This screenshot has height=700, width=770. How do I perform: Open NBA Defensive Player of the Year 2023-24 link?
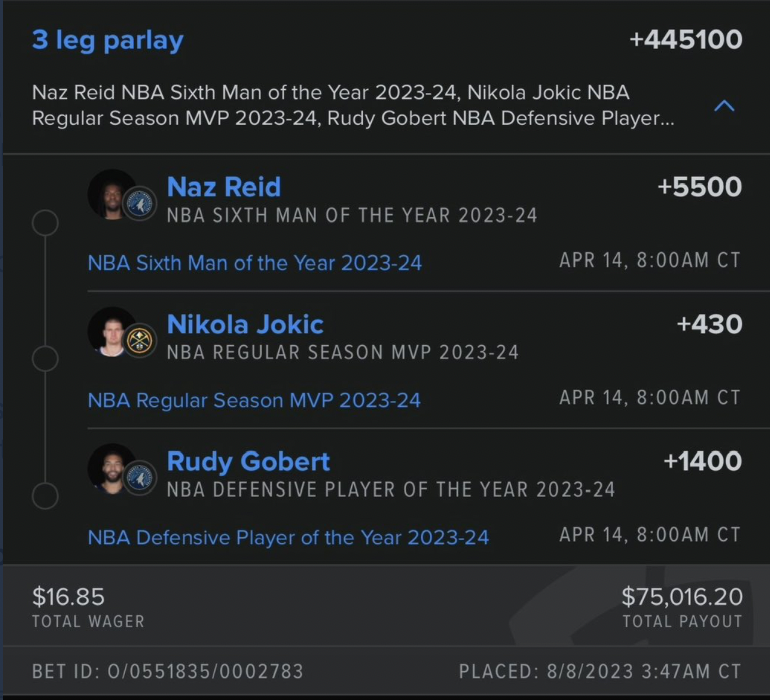pyautogui.click(x=288, y=537)
